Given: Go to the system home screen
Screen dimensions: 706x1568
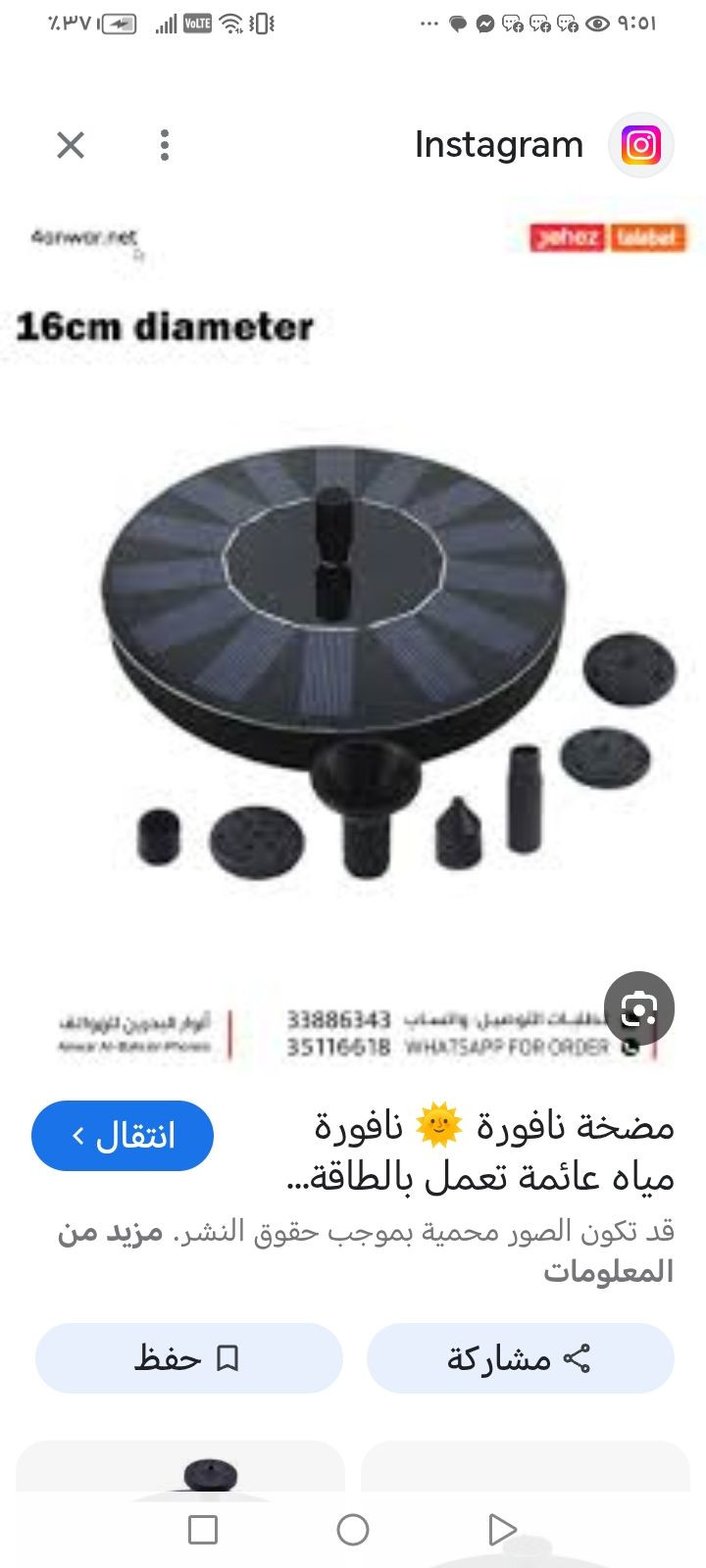Looking at the screenshot, I should 353,1529.
